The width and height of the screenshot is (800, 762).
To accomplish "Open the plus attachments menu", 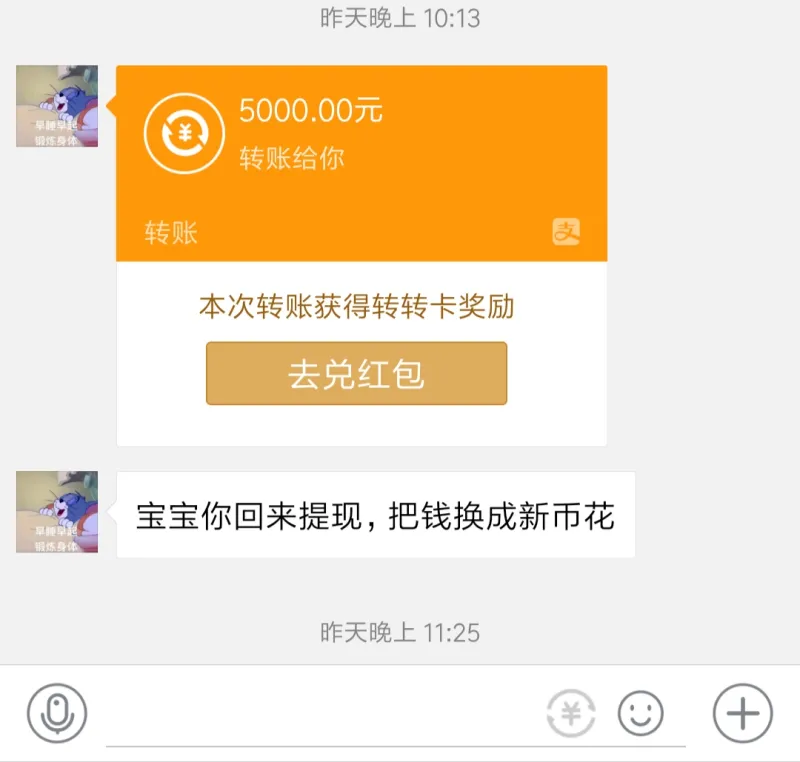I will pyautogui.click(x=742, y=714).
